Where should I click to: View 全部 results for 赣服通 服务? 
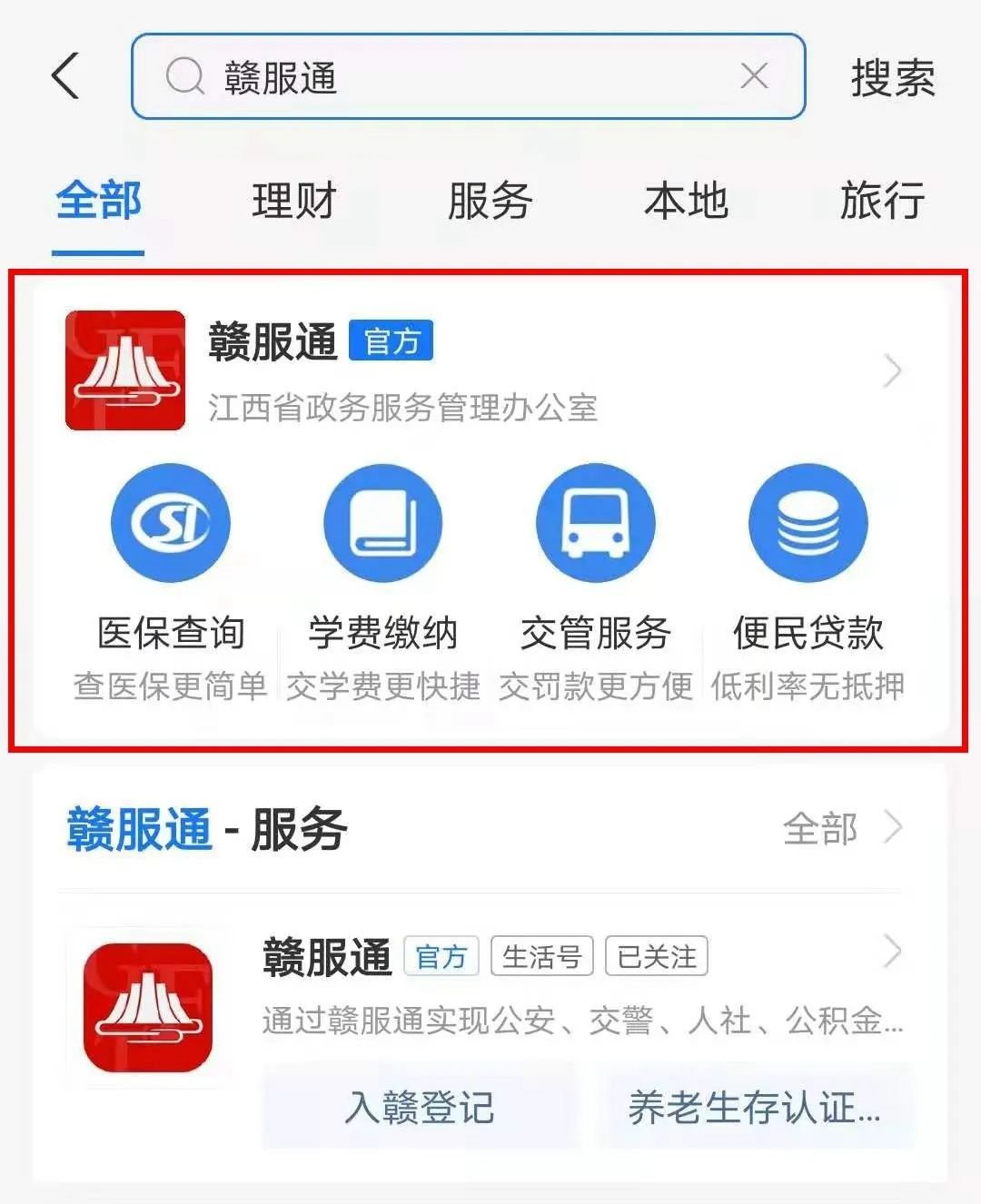point(841,829)
